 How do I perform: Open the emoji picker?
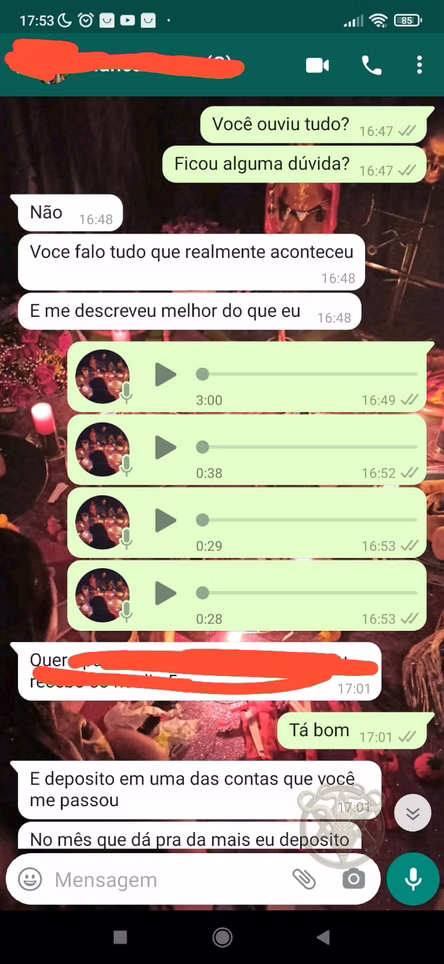[30, 880]
